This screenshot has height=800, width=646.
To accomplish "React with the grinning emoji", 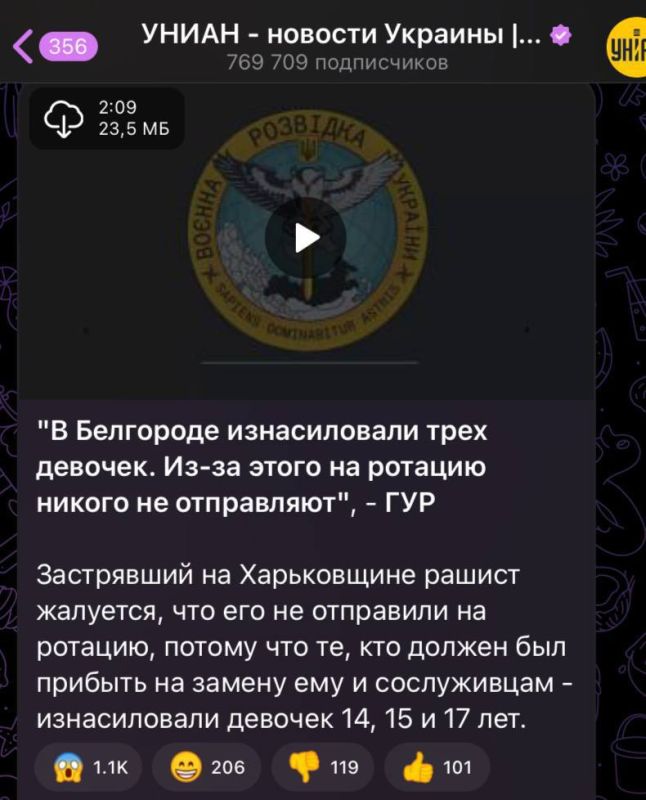I will 210,768.
